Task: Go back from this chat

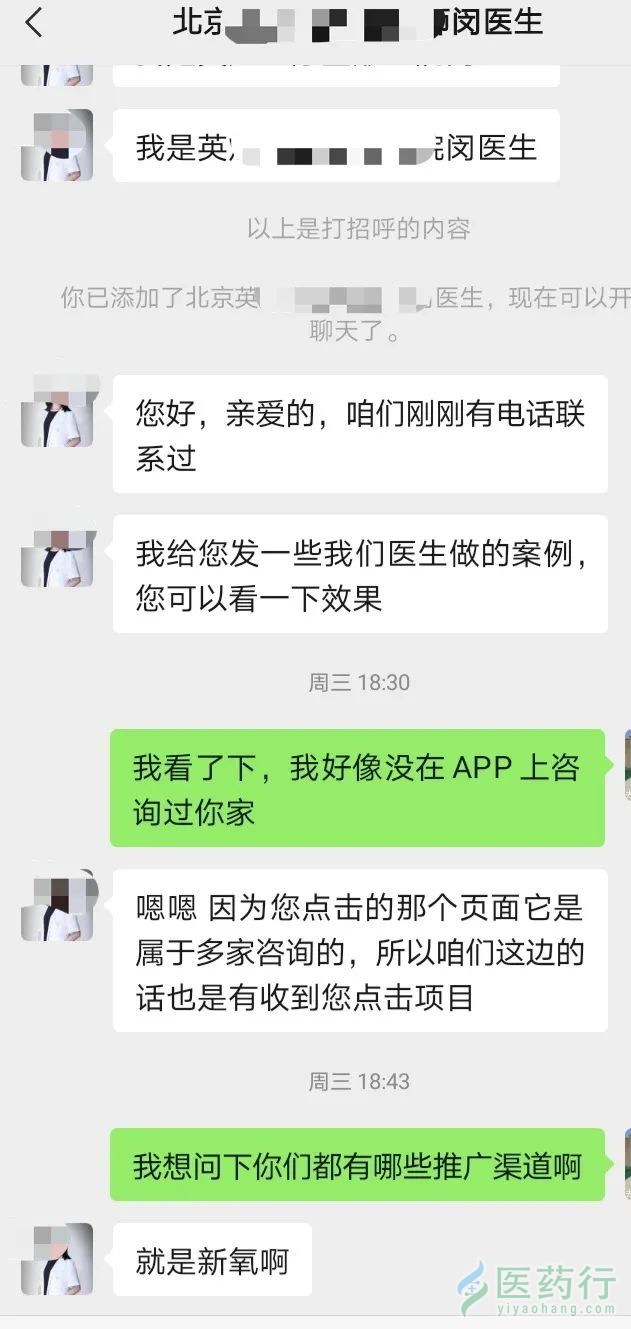Action: pyautogui.click(x=34, y=22)
